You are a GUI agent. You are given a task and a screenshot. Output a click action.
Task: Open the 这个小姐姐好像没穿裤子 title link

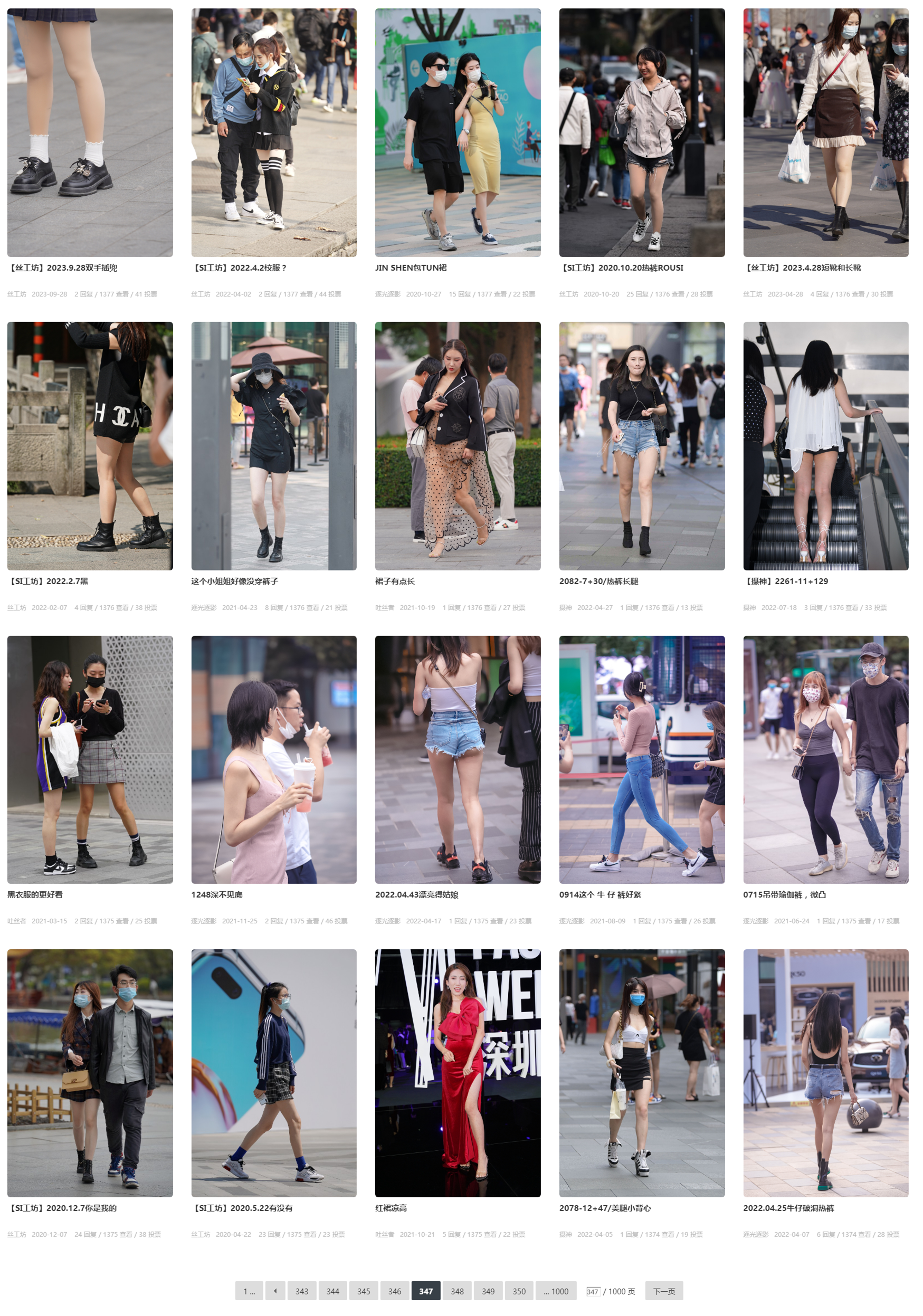[x=234, y=580]
